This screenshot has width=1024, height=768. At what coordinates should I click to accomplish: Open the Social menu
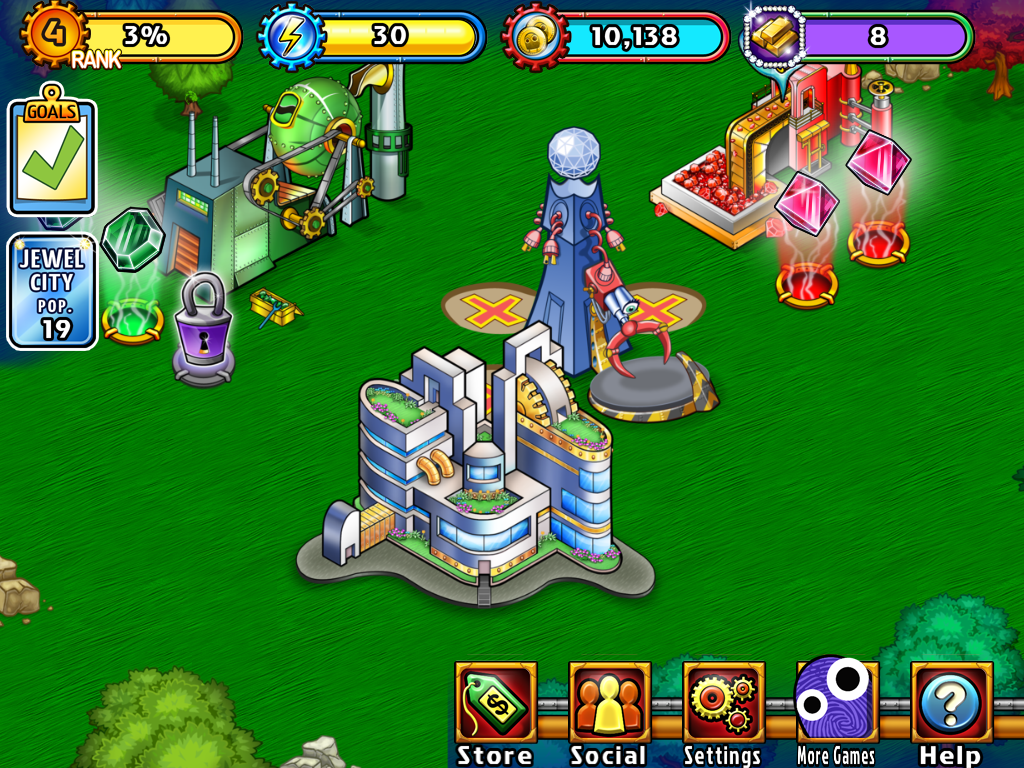(x=609, y=702)
